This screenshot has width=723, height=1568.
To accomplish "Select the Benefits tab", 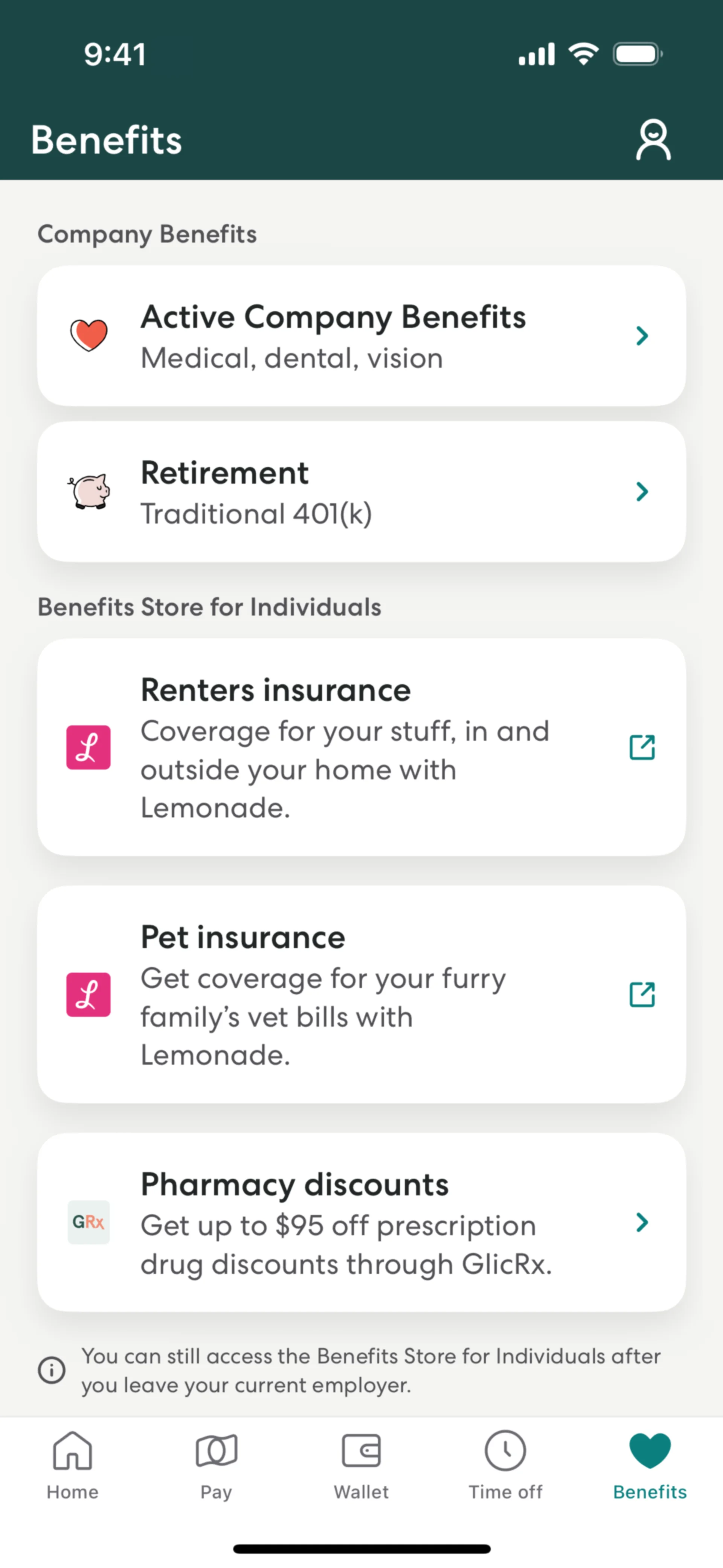I will click(649, 1464).
